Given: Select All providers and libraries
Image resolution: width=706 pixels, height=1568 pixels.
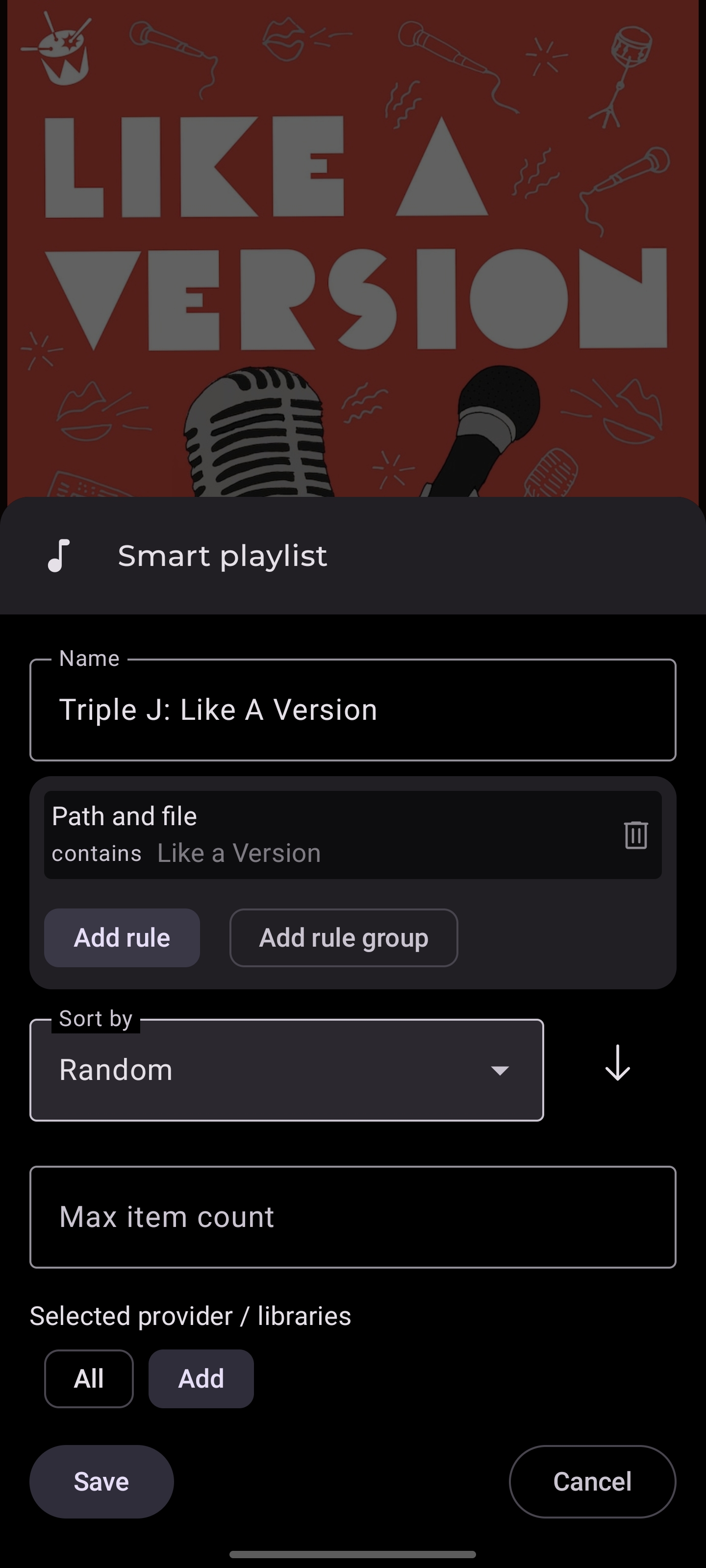Looking at the screenshot, I should (x=89, y=1379).
